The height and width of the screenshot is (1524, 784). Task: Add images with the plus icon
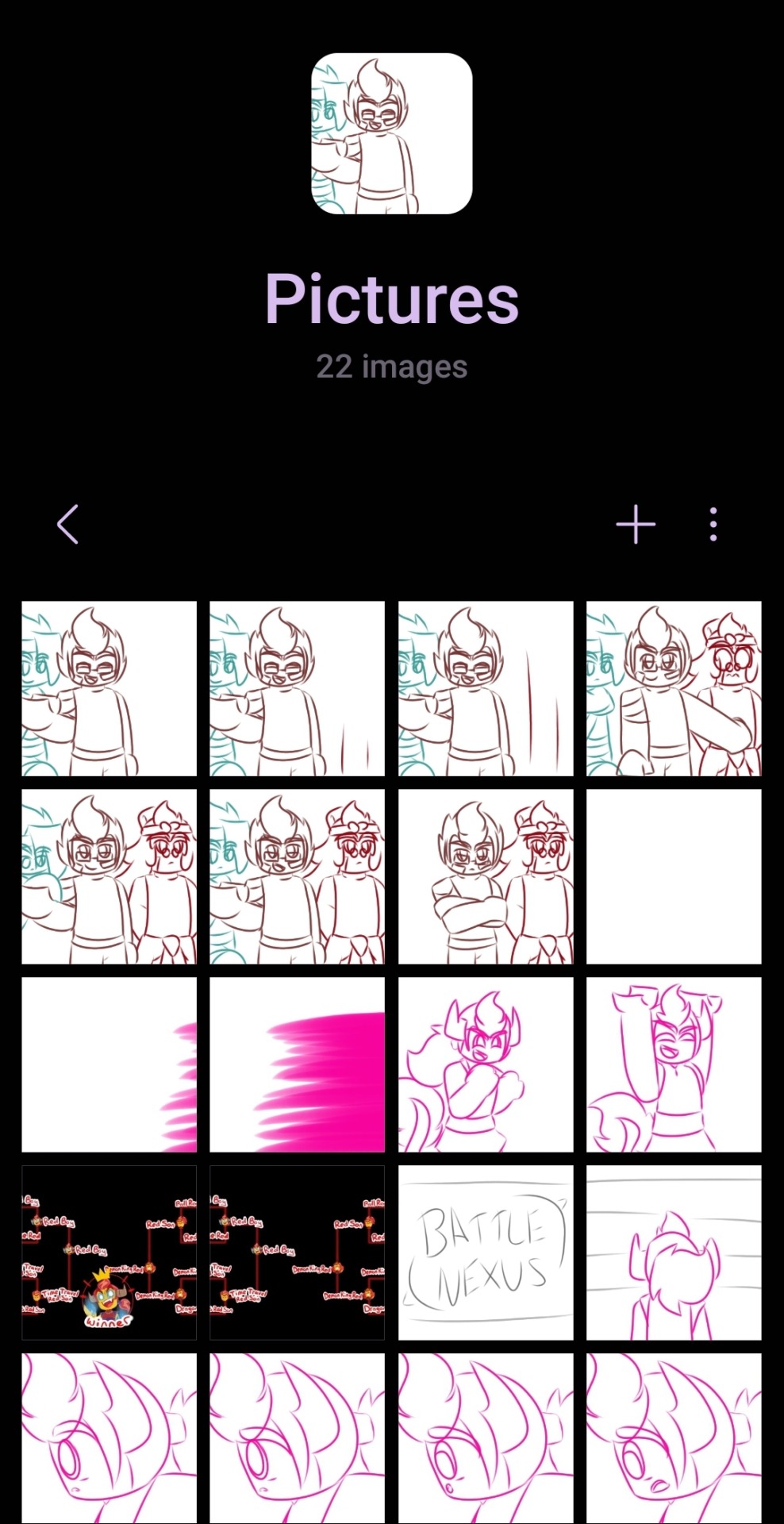pos(636,525)
